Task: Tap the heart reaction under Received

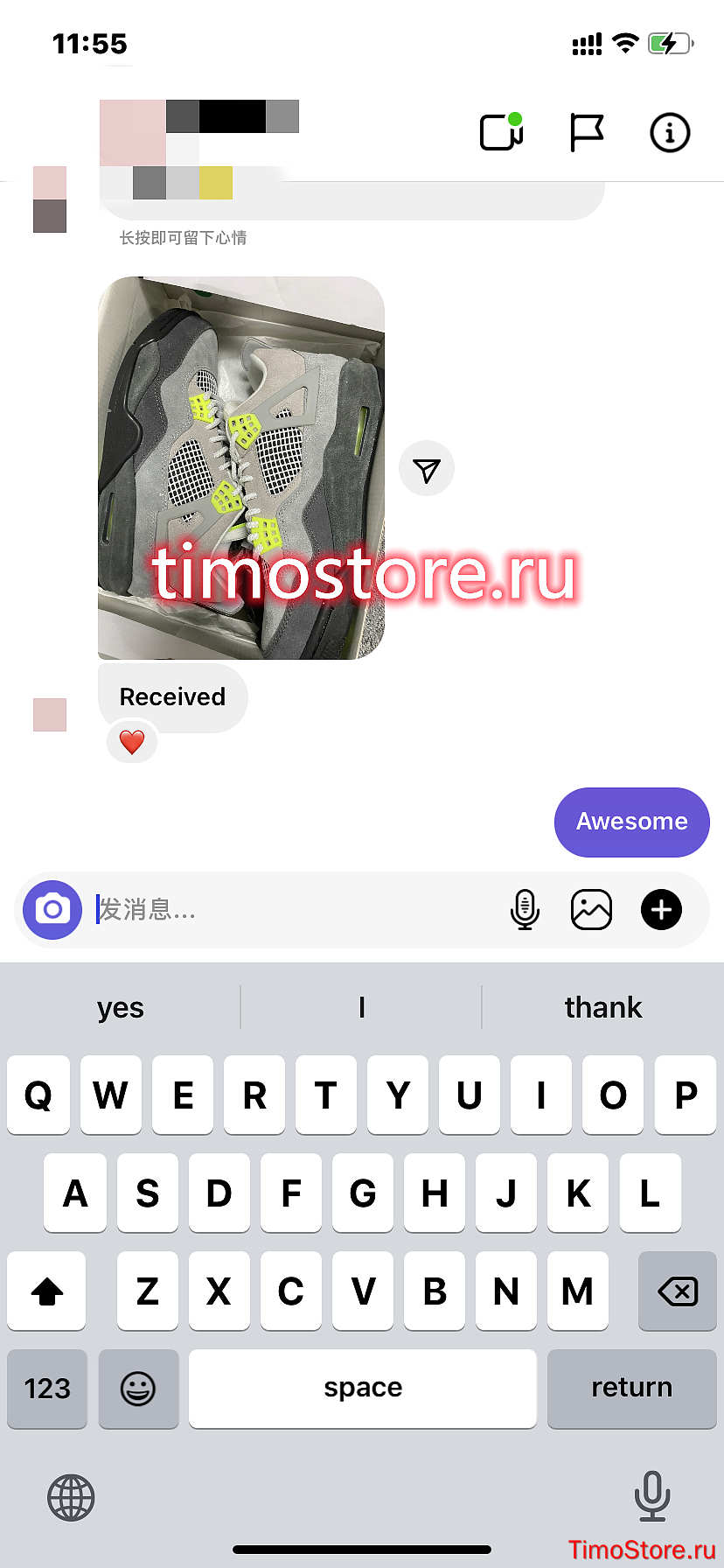Action: click(132, 742)
